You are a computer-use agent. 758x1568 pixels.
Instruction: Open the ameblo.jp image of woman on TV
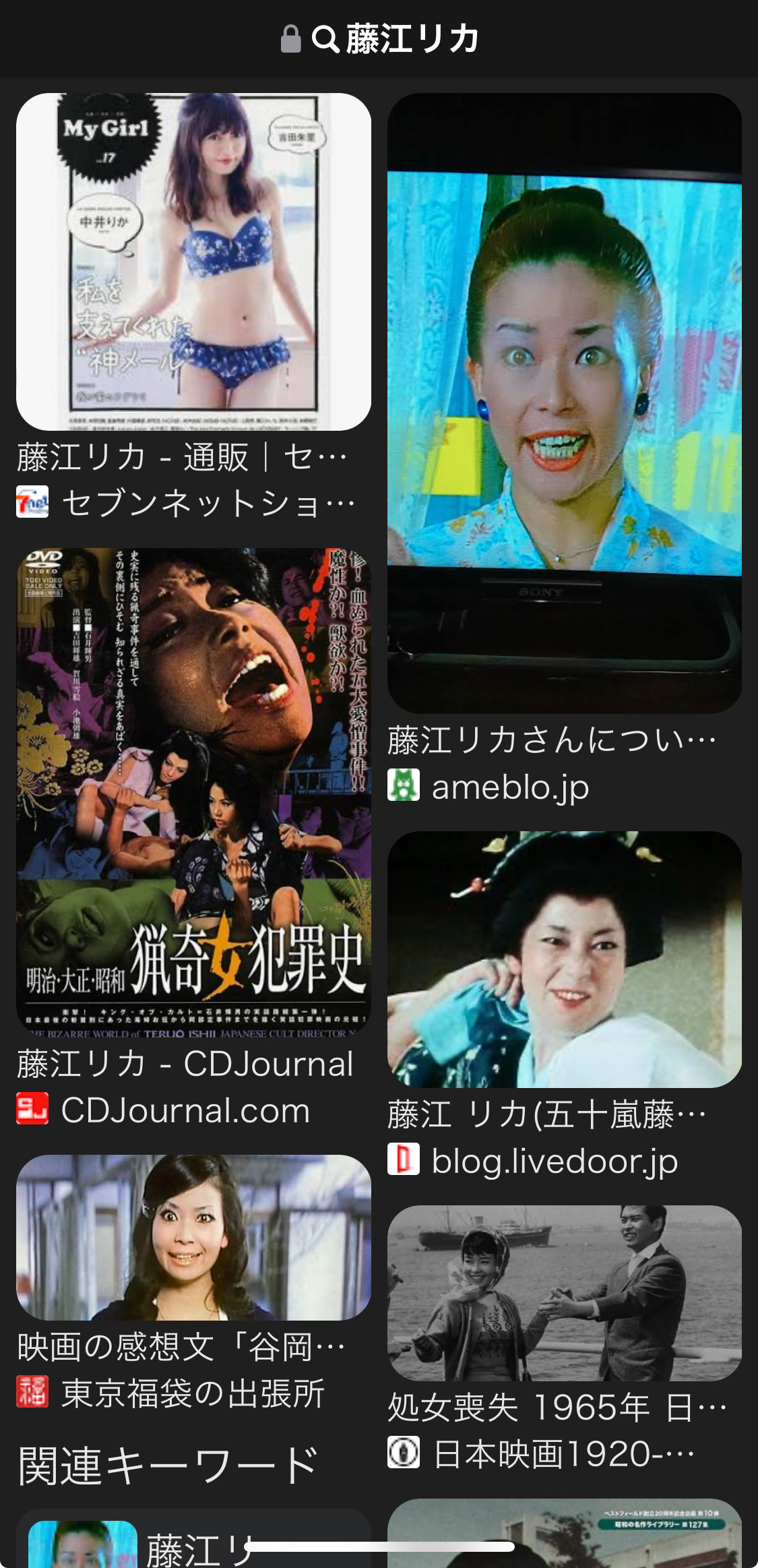coord(564,402)
